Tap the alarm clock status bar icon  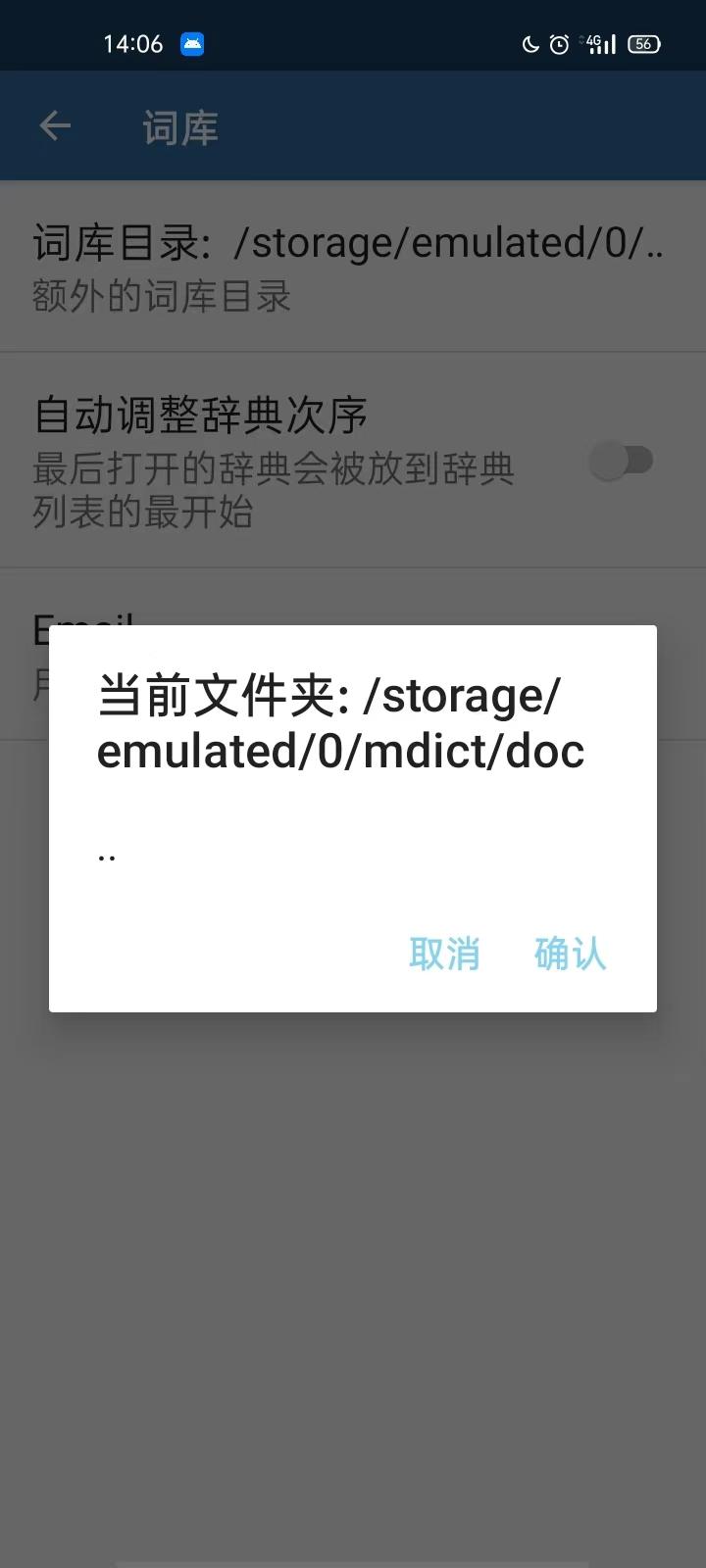pos(557,45)
